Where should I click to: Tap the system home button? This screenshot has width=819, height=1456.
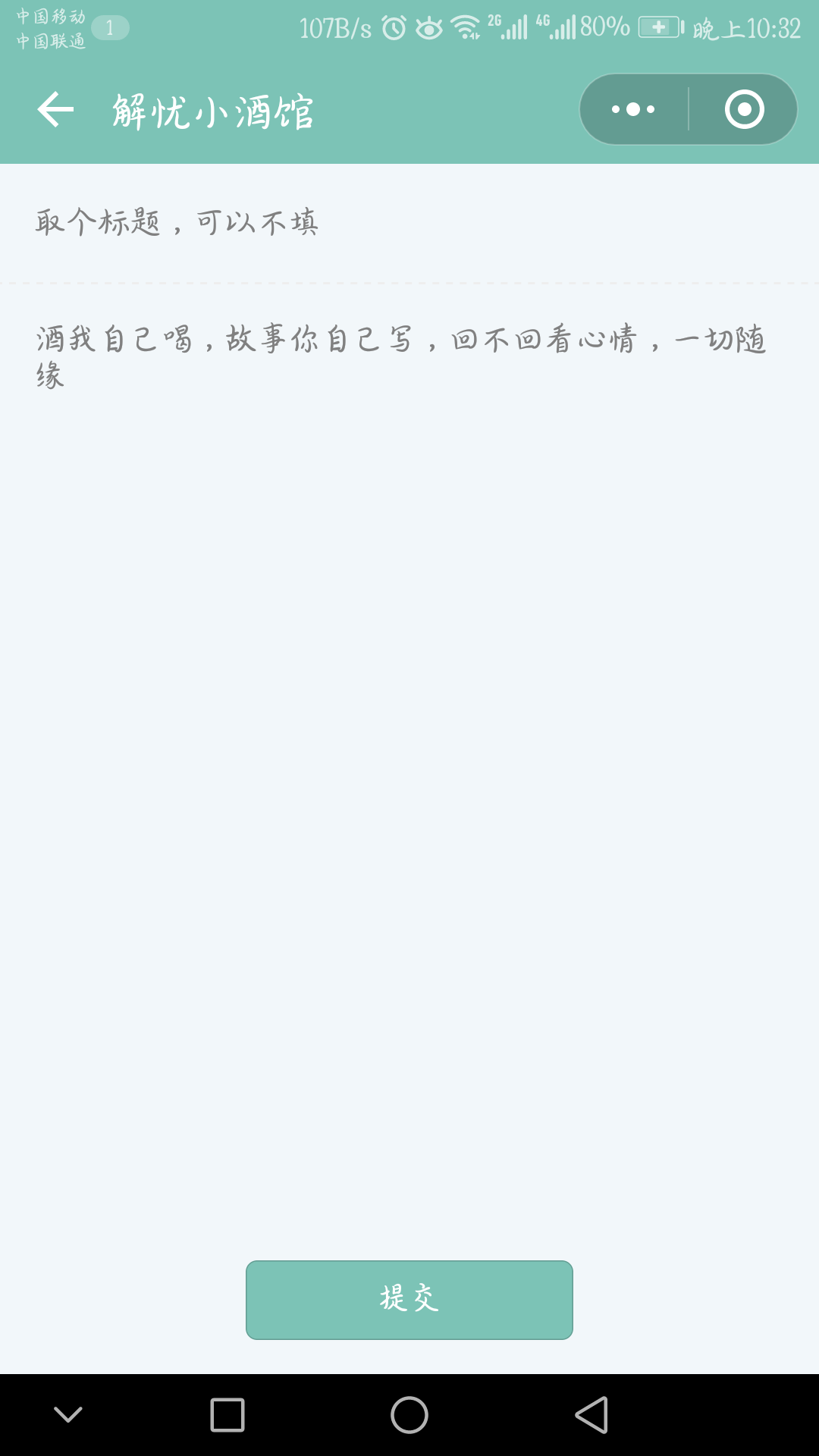coord(409,1415)
